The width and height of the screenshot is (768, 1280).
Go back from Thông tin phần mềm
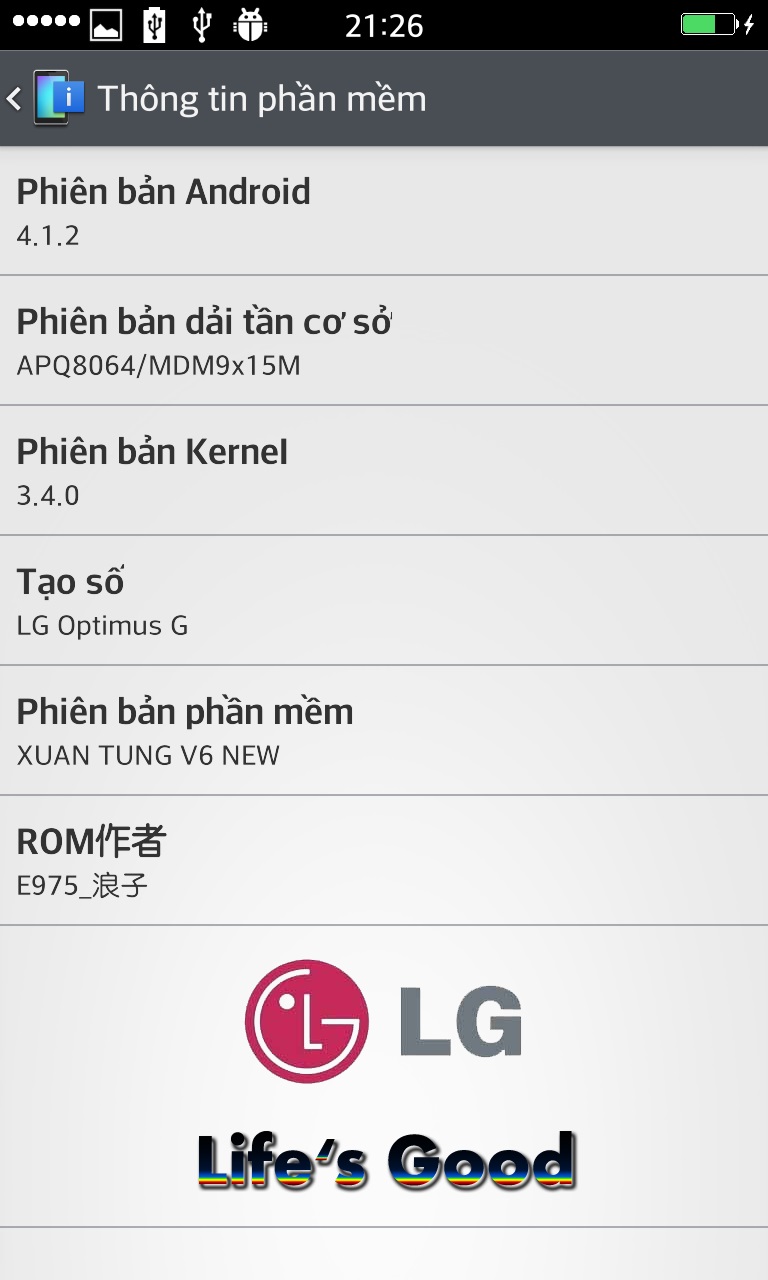[x=38, y=98]
